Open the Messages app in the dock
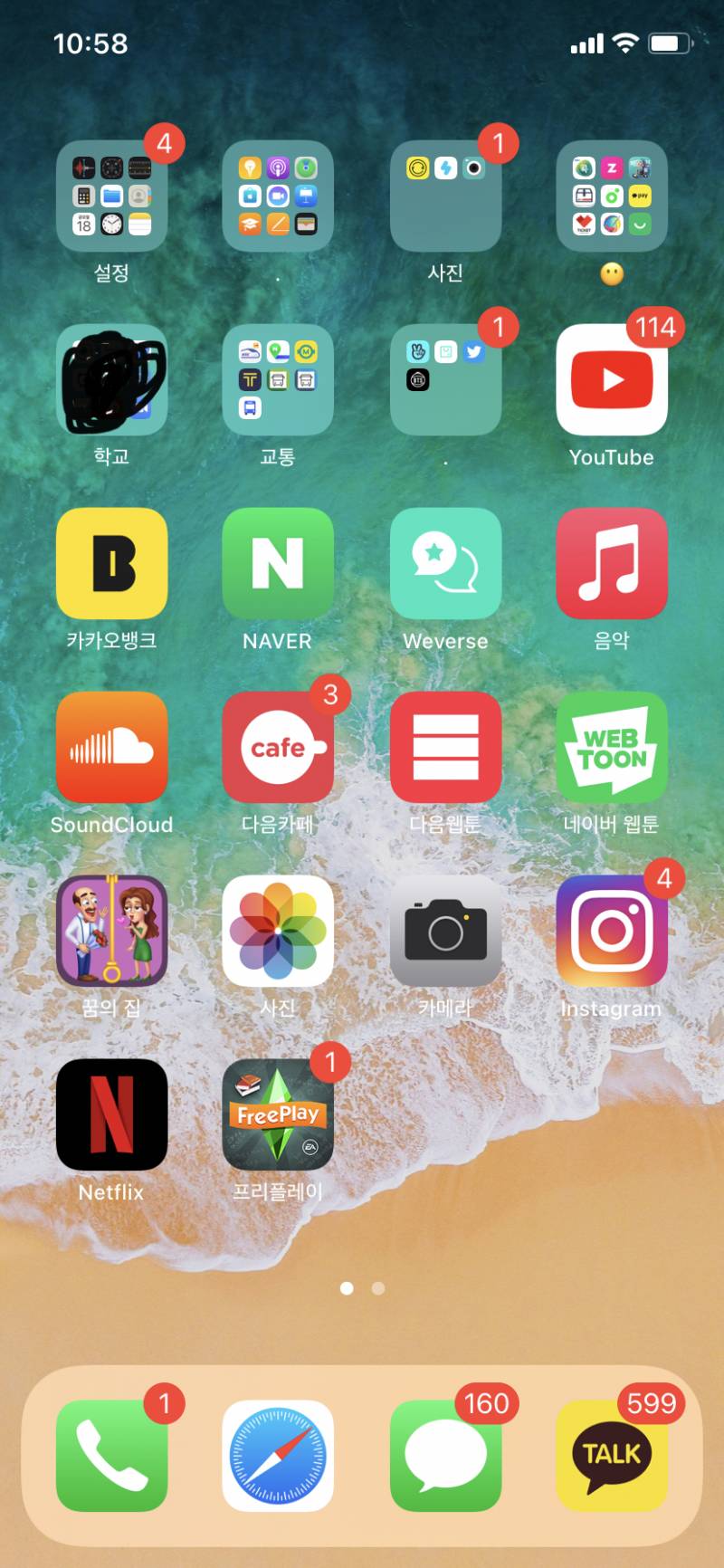Screen dimensions: 724x1568 tap(445, 1456)
